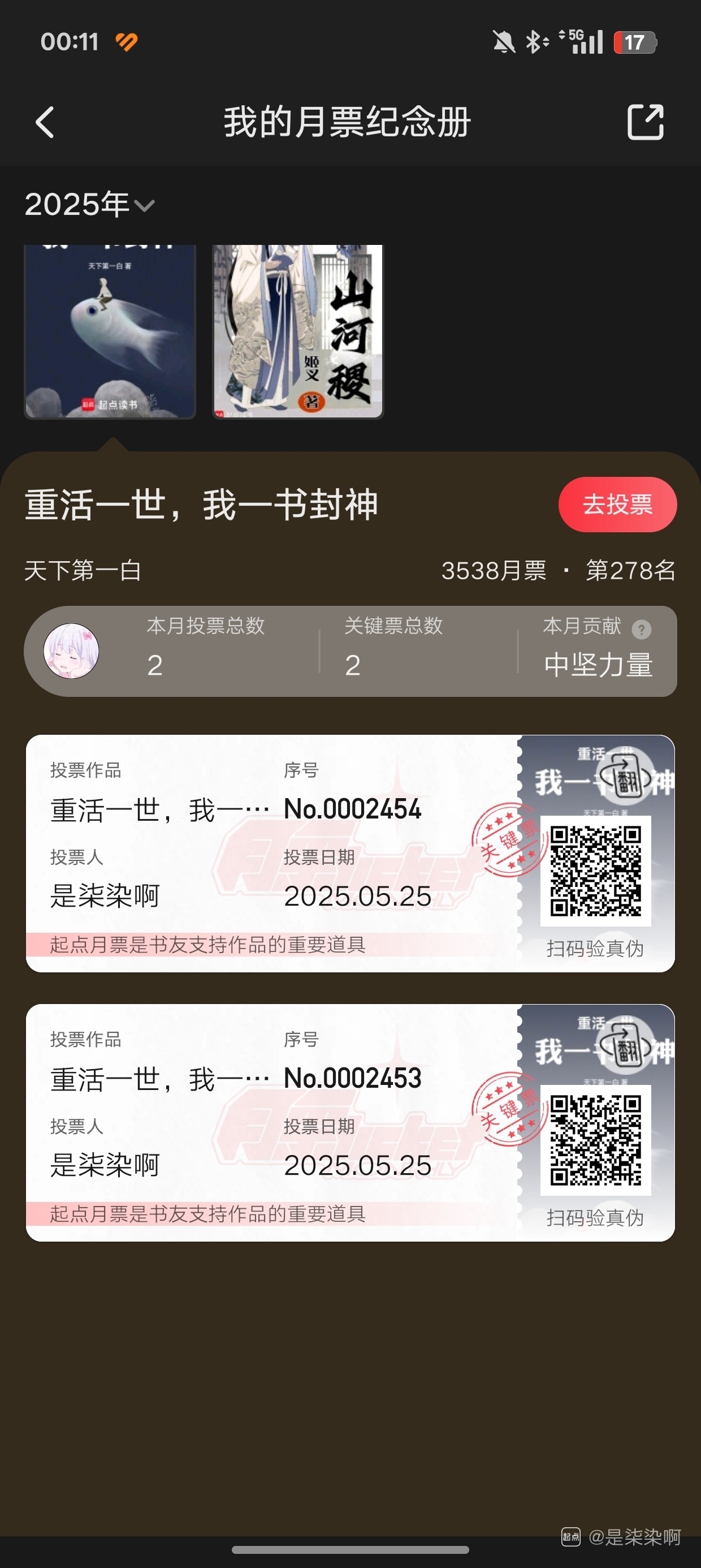
Task: Open the 2025年 year dropdown
Action: [89, 205]
